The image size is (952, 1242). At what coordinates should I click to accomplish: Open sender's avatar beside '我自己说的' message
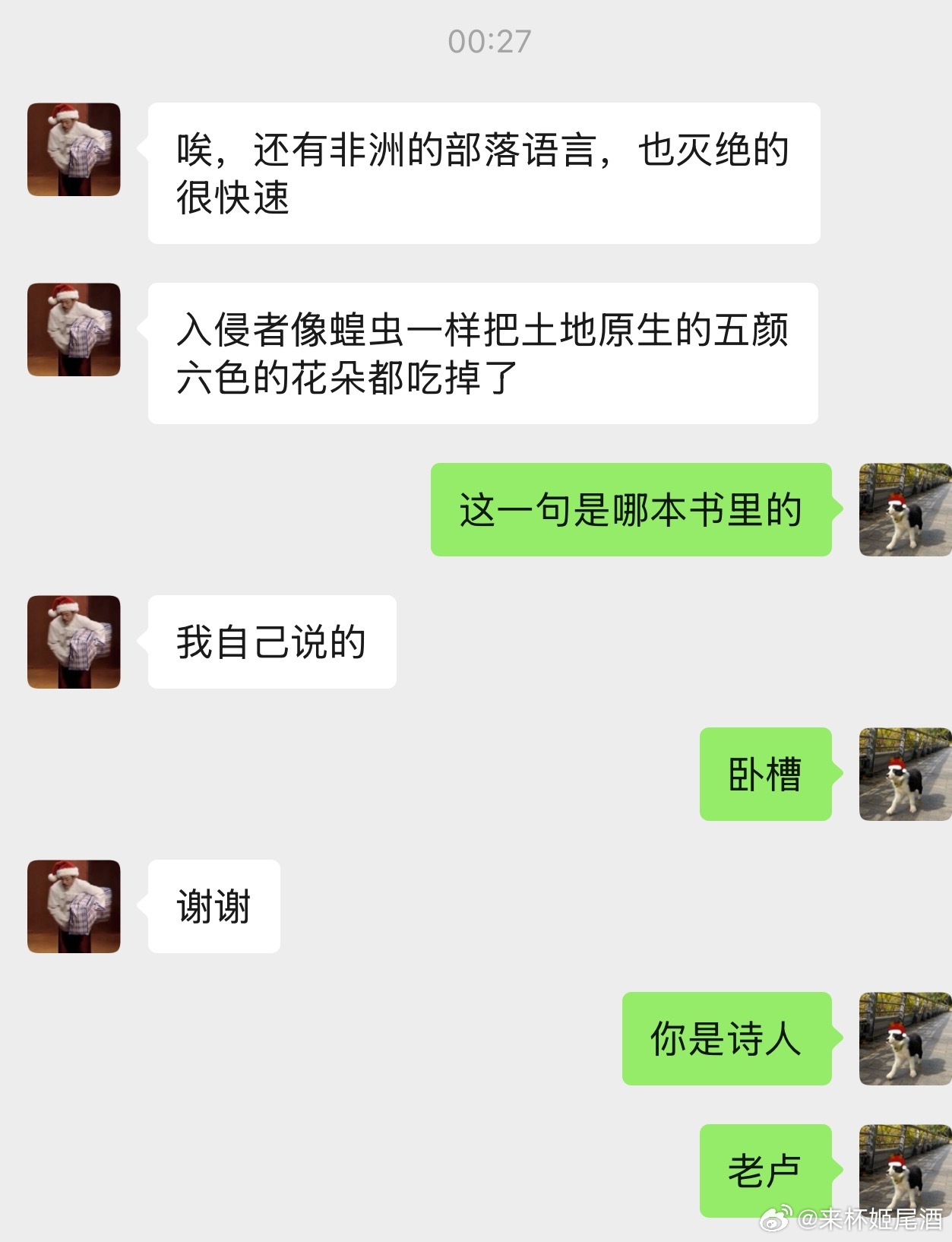click(74, 642)
